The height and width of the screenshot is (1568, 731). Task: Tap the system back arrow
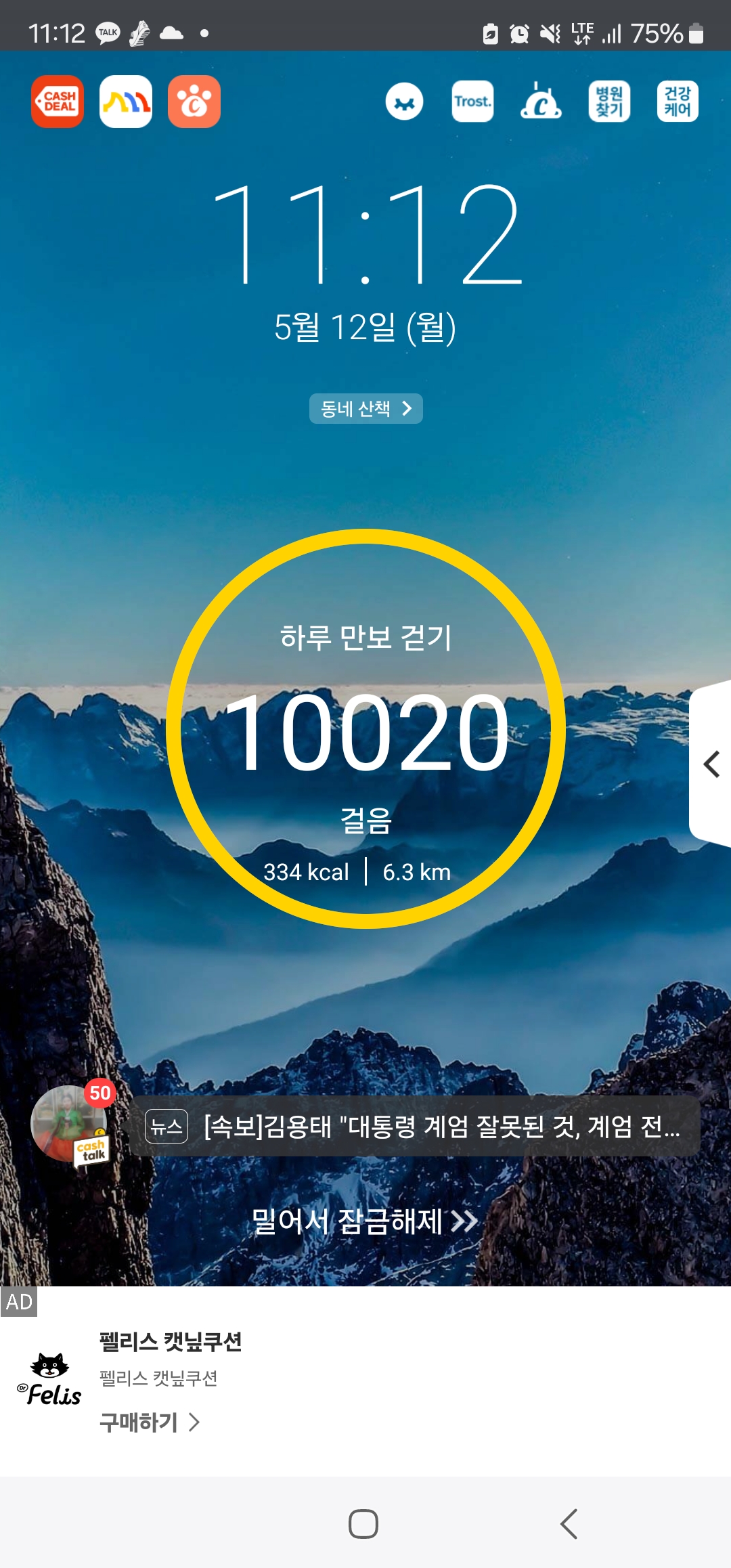click(569, 1524)
